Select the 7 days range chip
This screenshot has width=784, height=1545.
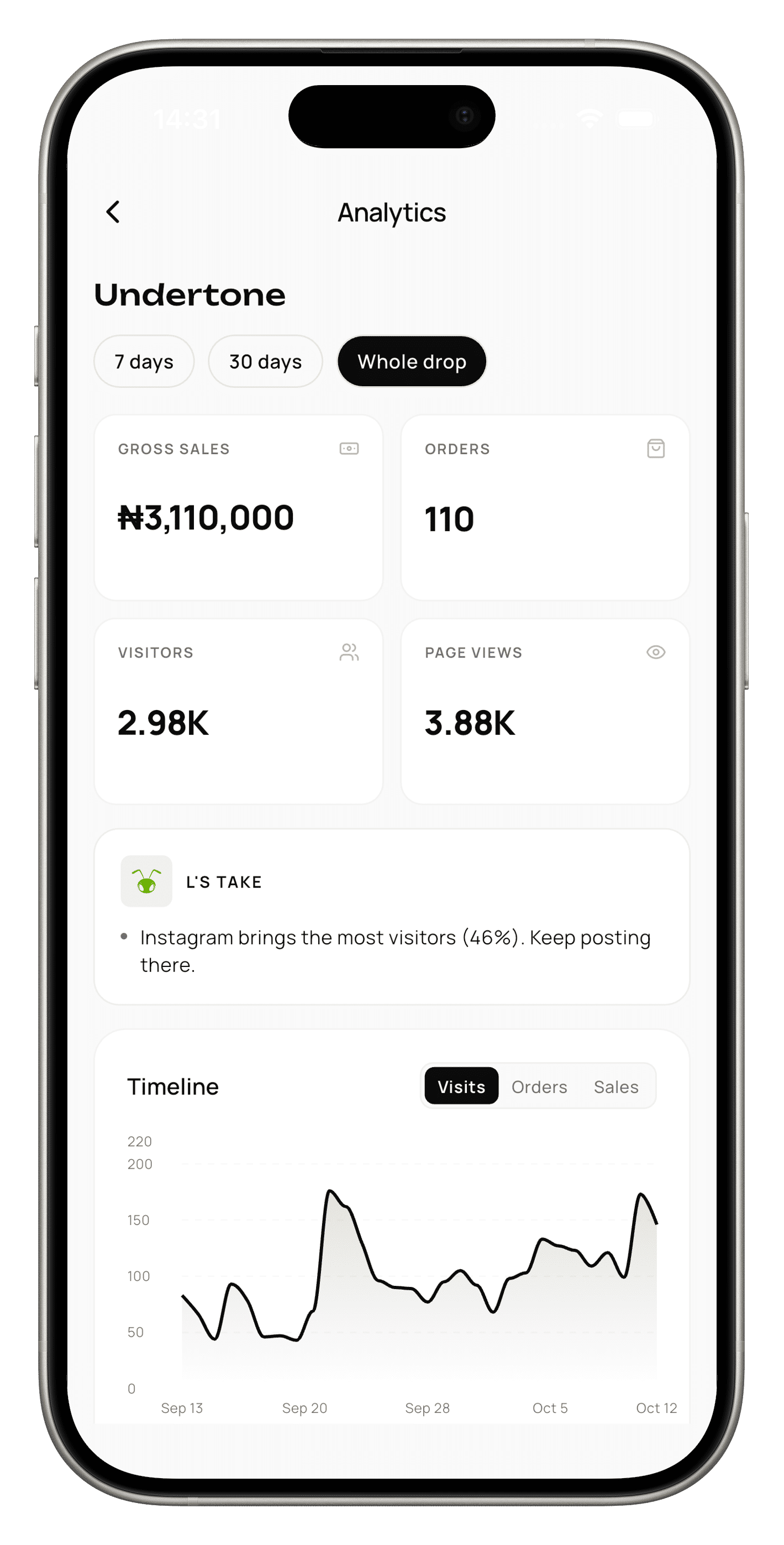click(144, 361)
